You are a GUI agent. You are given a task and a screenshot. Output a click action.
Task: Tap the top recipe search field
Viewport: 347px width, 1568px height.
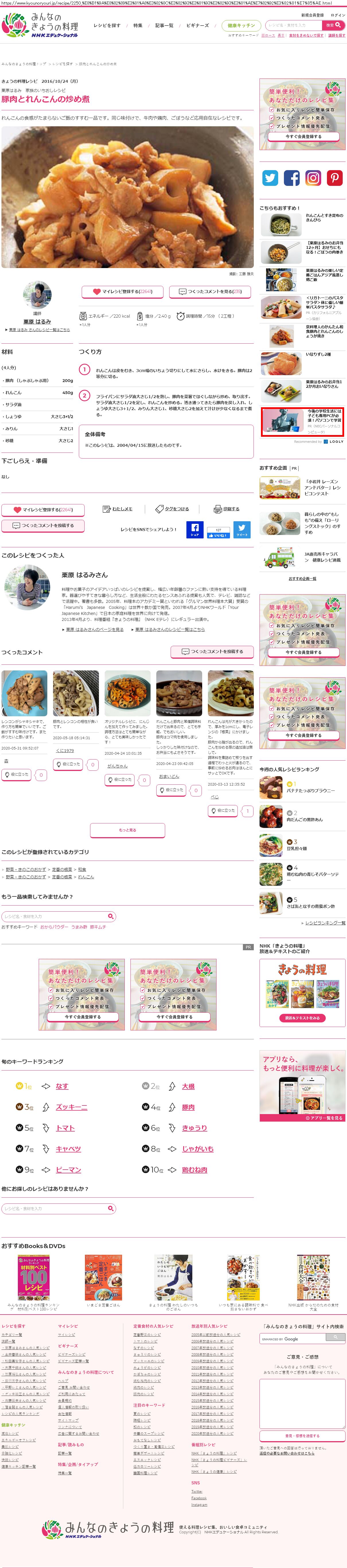click(293, 25)
